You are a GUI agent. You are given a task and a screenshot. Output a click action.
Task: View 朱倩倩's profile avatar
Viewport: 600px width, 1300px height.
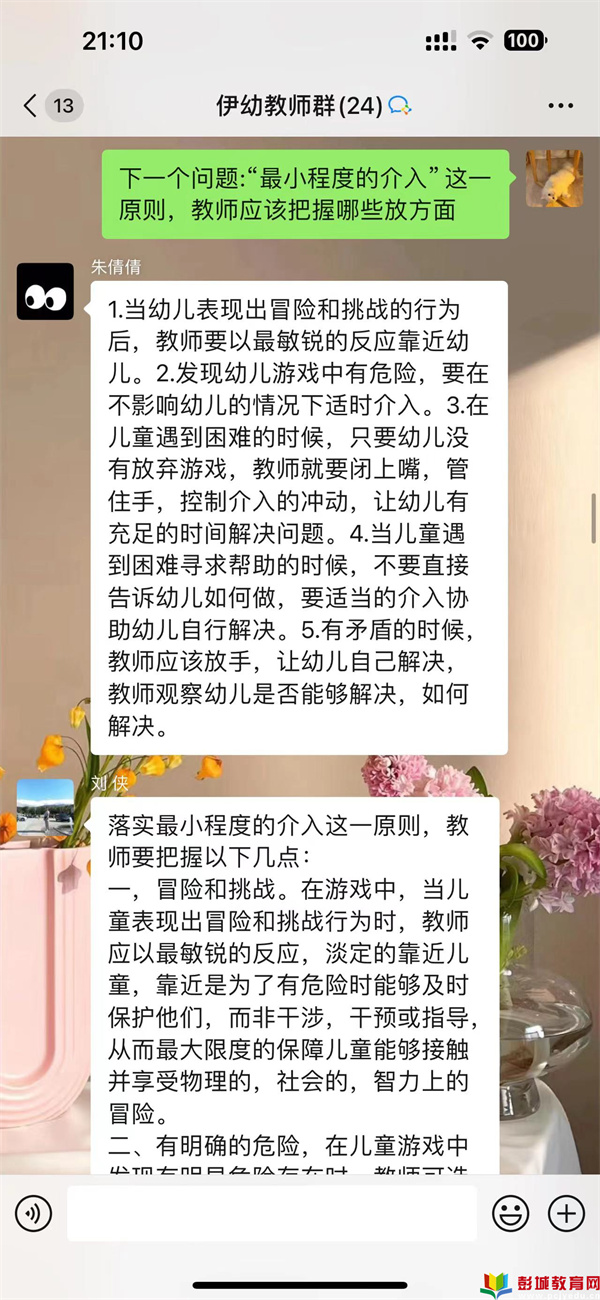point(45,291)
